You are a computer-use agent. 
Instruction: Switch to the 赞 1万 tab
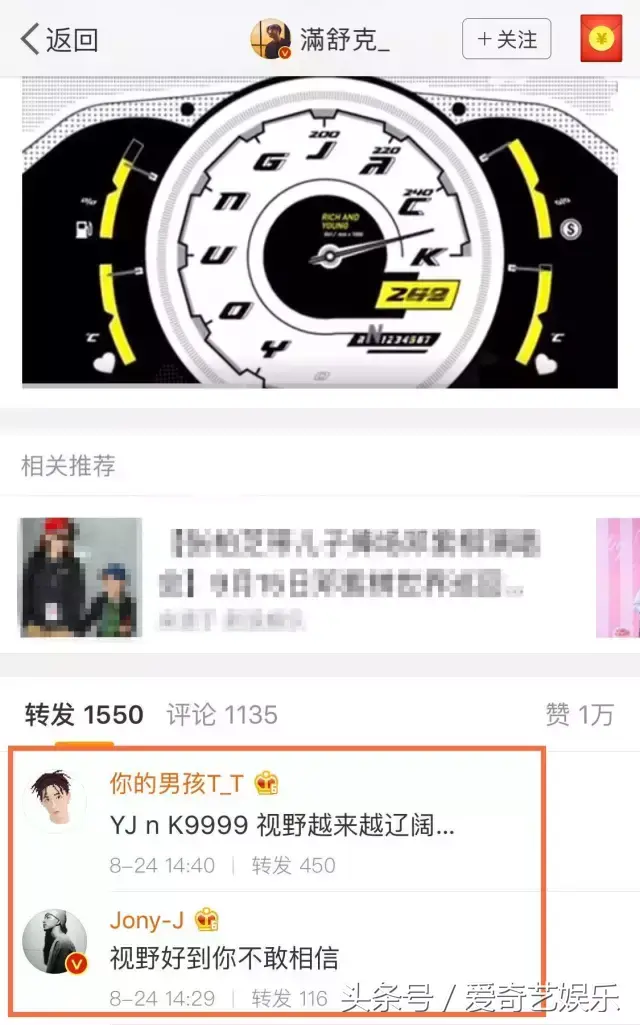point(579,715)
